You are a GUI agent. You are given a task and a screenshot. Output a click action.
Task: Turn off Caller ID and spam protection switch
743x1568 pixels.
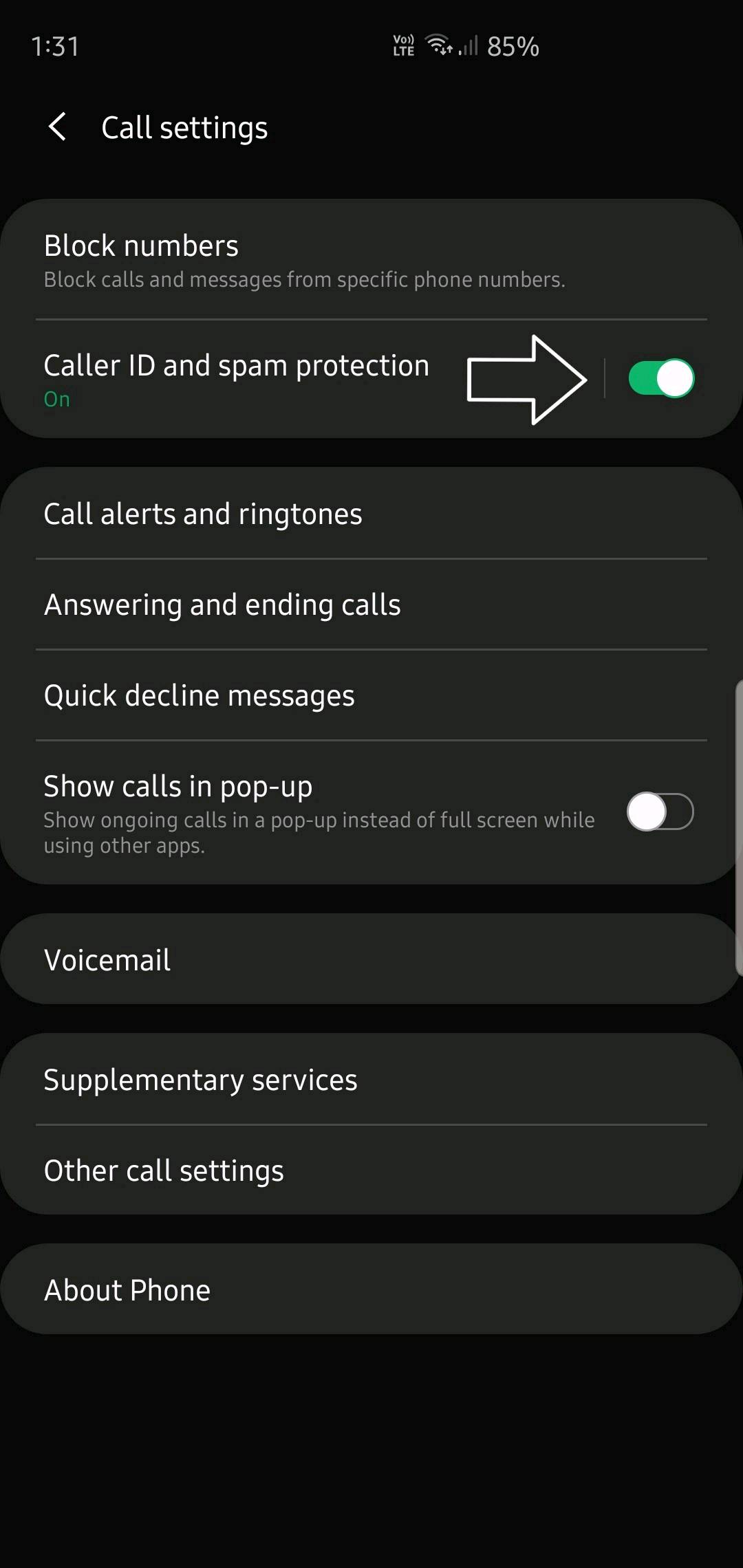click(661, 378)
